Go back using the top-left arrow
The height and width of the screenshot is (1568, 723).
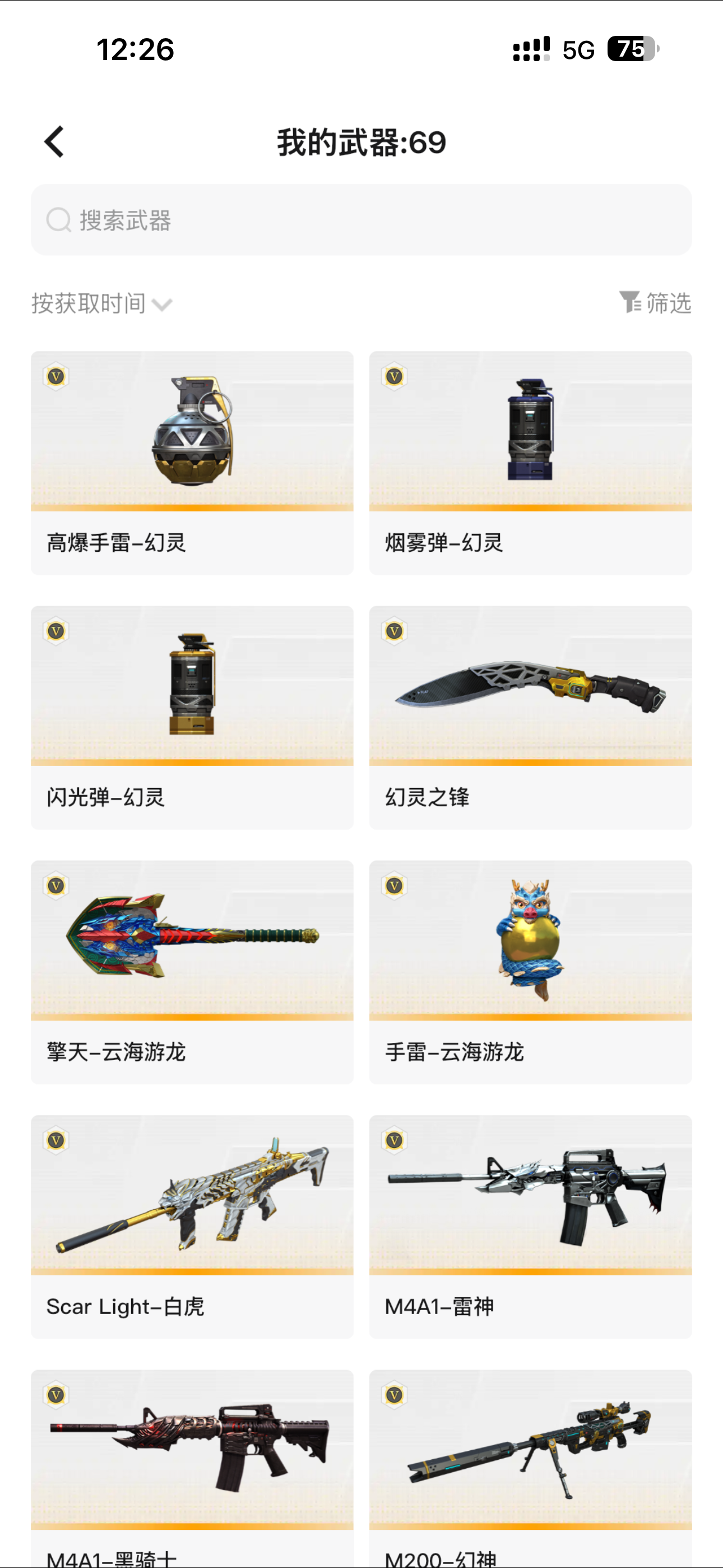[55, 142]
